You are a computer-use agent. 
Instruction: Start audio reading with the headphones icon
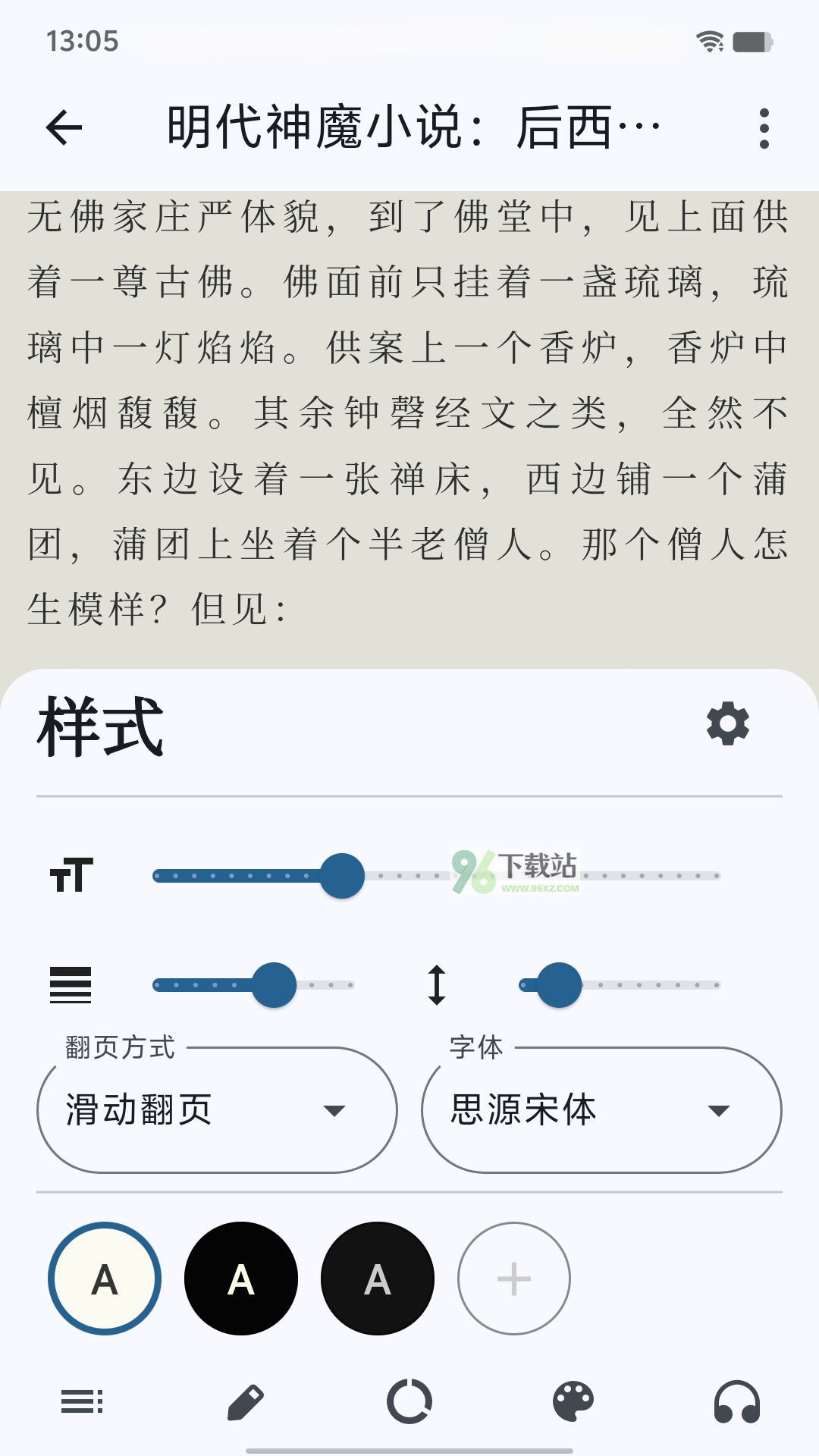737,1401
